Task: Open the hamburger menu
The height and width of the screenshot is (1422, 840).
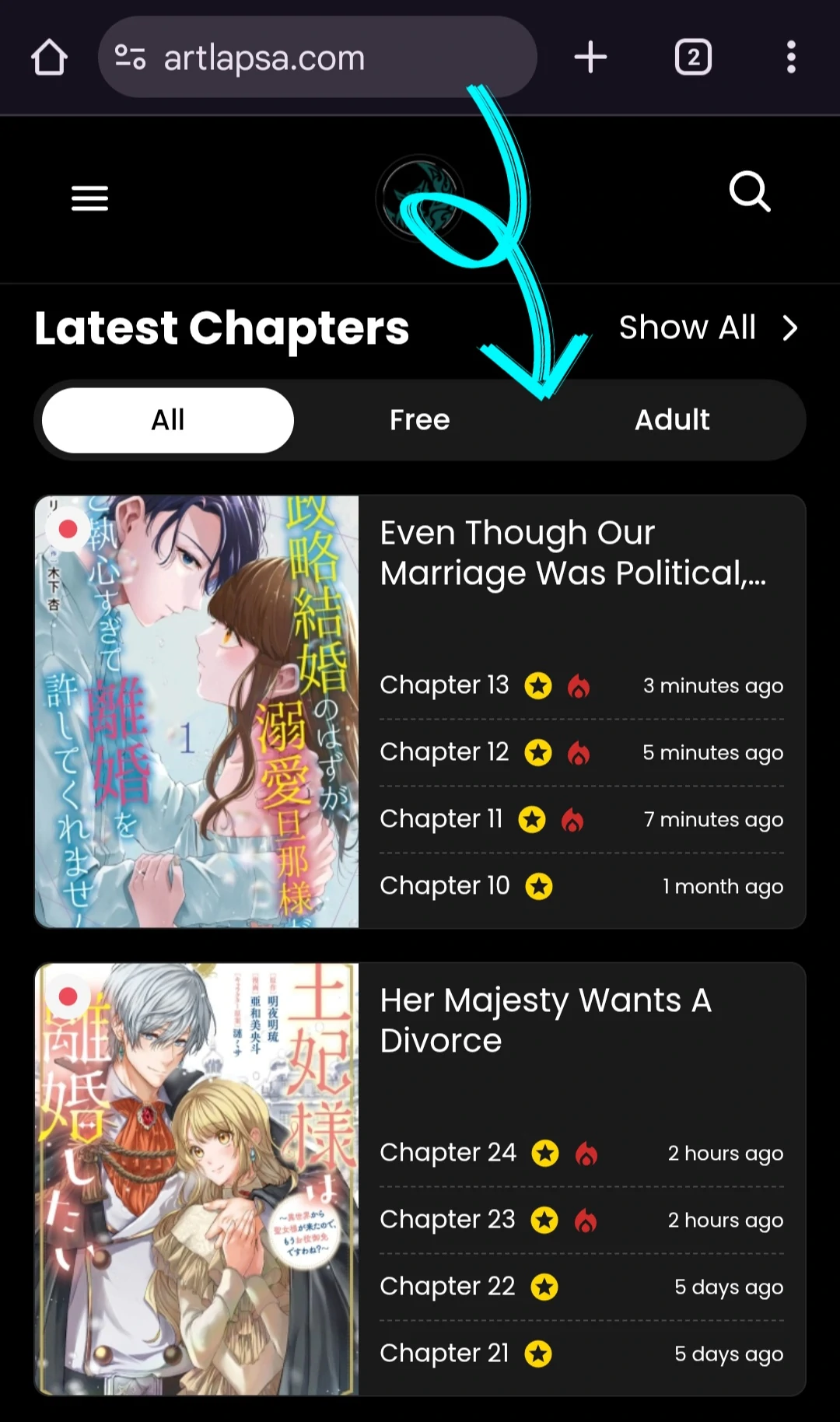Action: [x=89, y=198]
